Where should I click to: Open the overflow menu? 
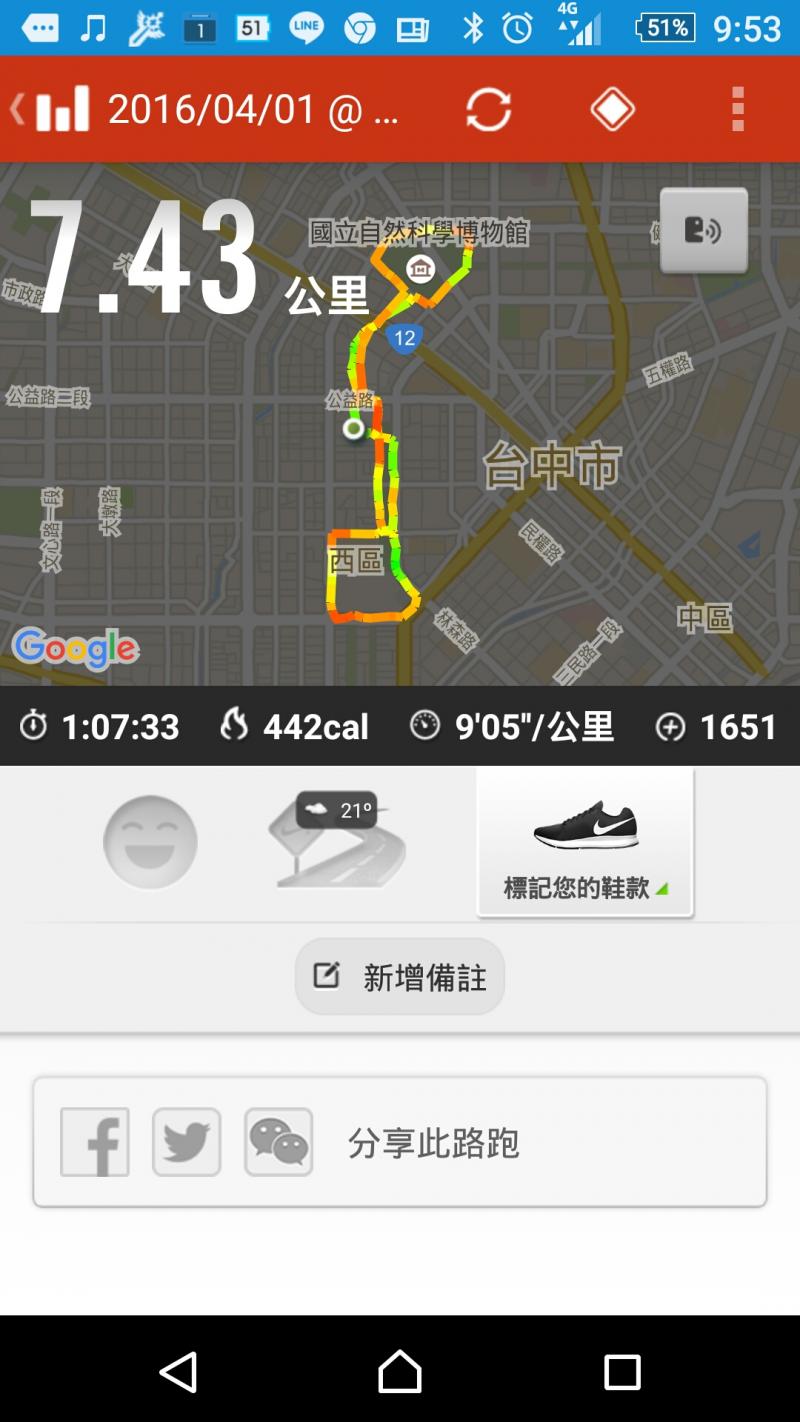click(738, 109)
